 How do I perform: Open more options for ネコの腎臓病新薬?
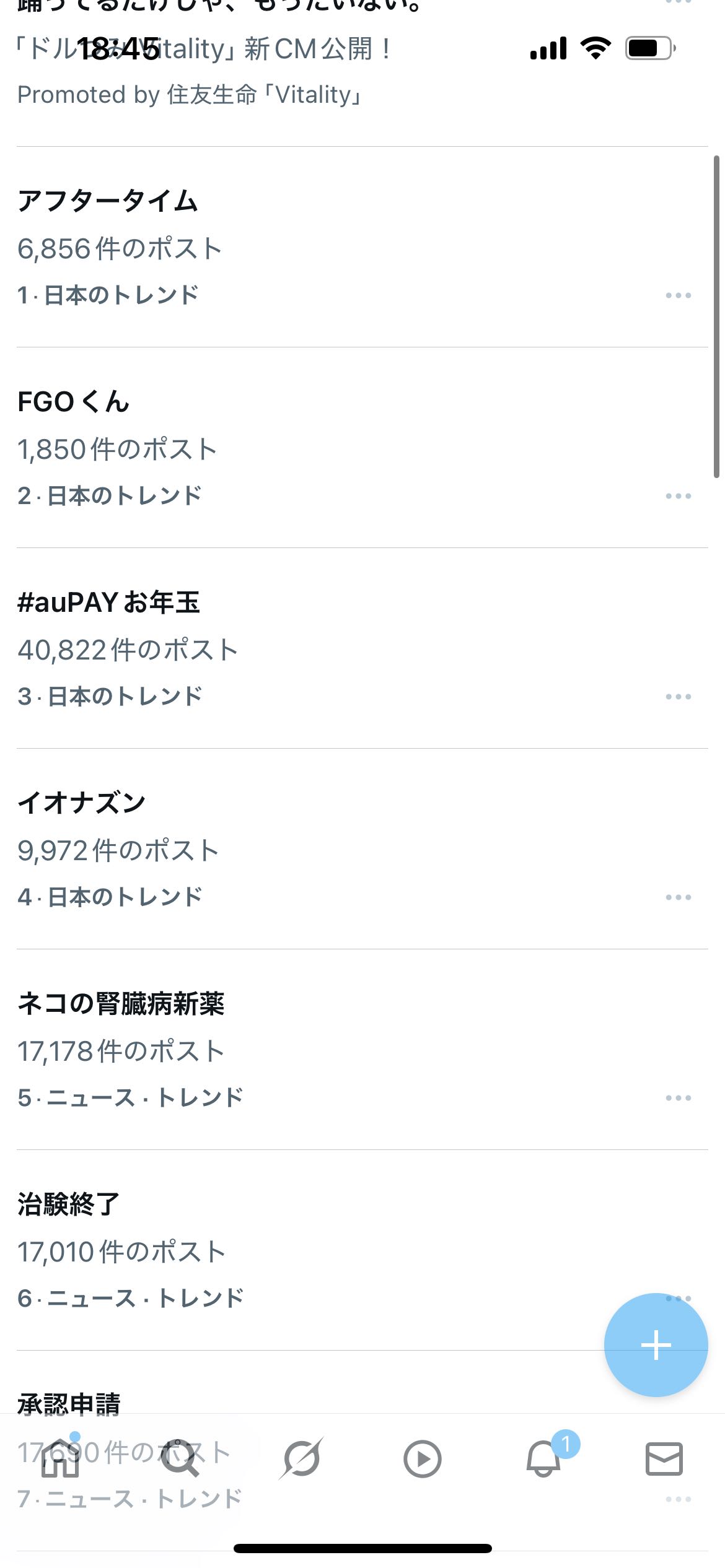click(x=678, y=1099)
